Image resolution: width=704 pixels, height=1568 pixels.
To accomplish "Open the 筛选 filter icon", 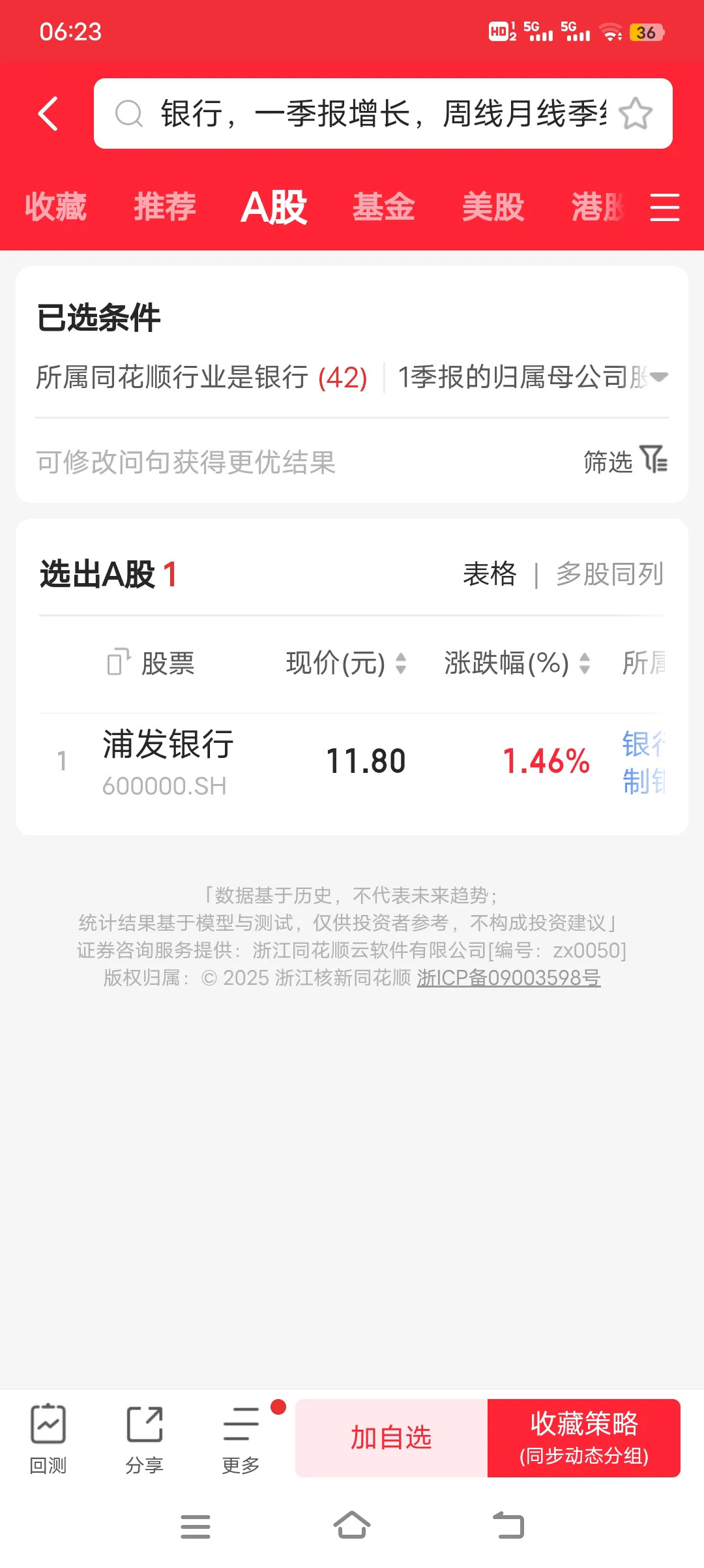I will point(654,462).
